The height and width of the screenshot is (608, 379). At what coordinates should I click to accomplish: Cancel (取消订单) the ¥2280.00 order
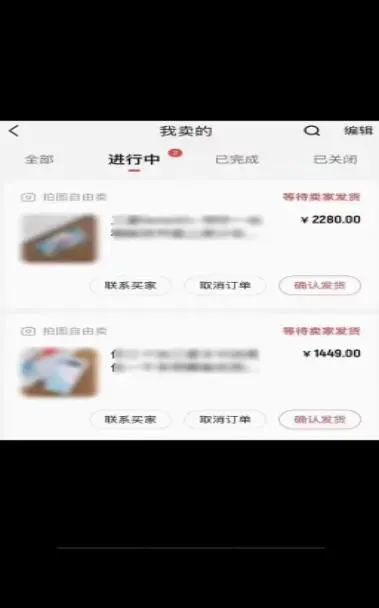[225, 285]
